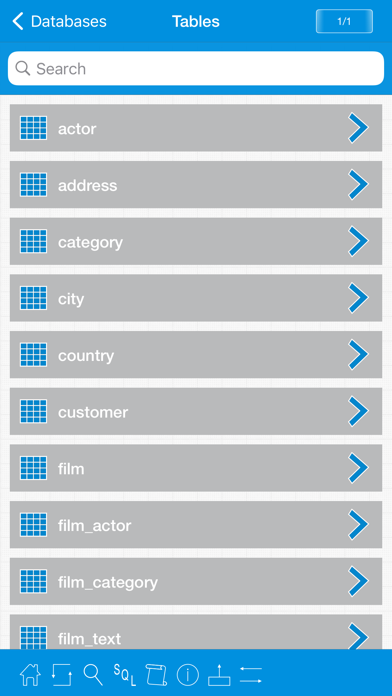Tap the export upload icon
Viewport: 392px width, 696px height.
tap(219, 675)
